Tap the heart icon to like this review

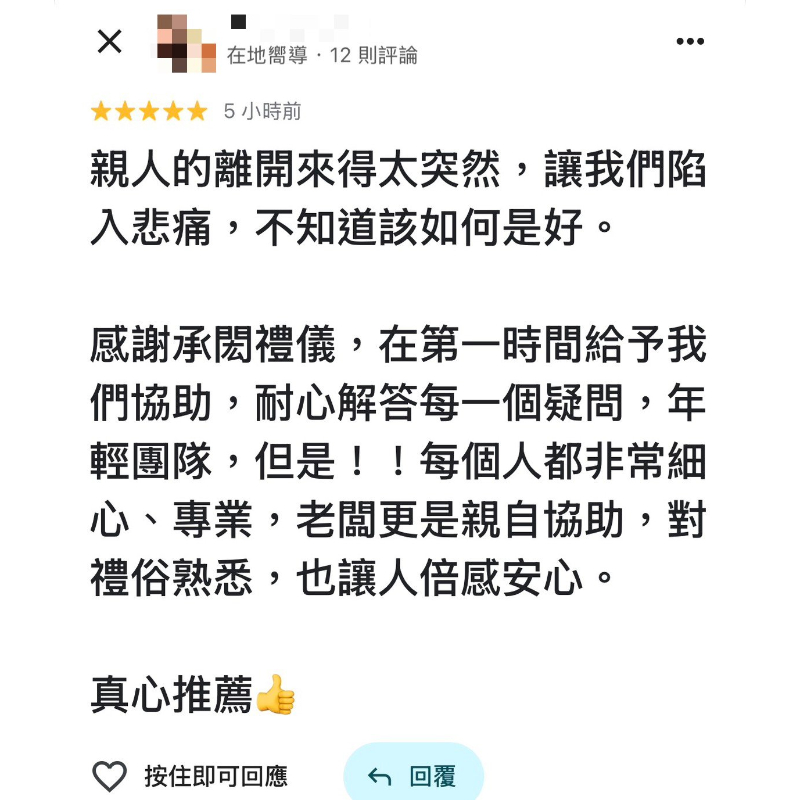(x=109, y=776)
